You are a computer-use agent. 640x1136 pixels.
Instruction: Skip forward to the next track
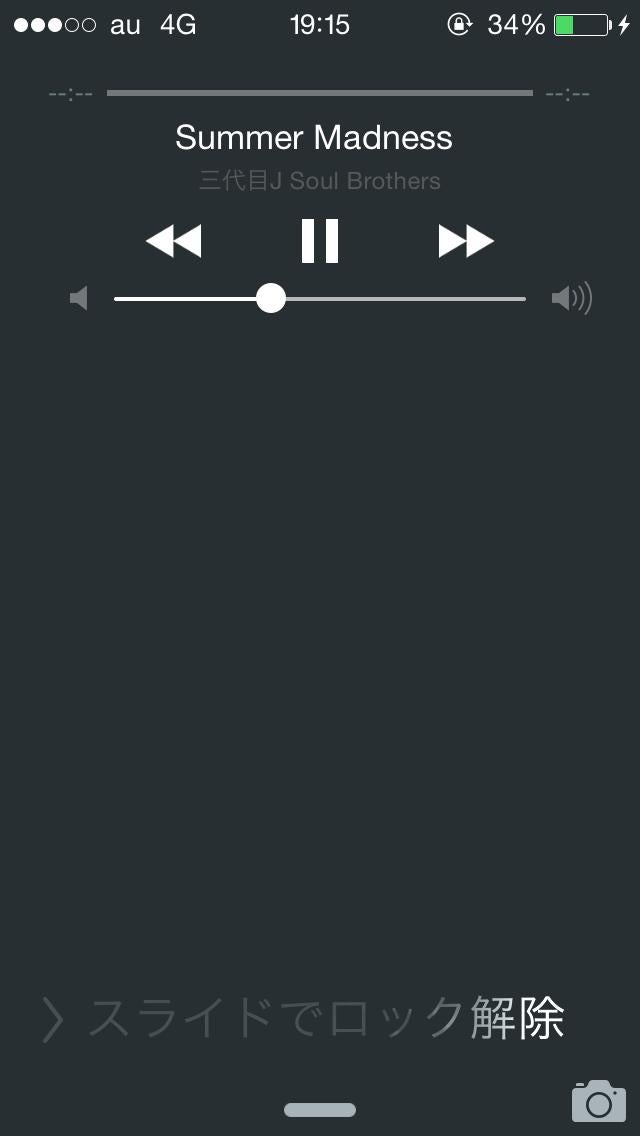coord(466,241)
